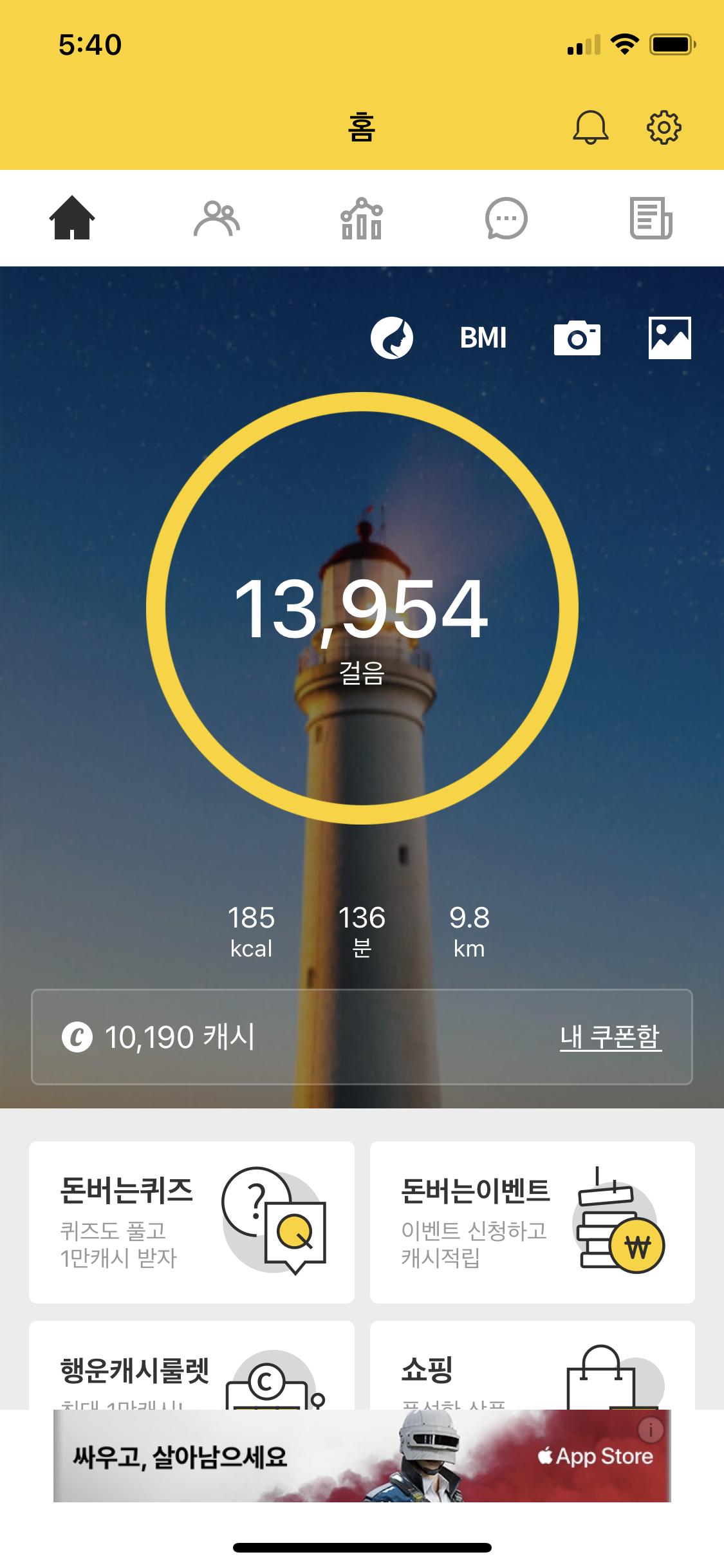Tap the ad info icon

pyautogui.click(x=651, y=1430)
